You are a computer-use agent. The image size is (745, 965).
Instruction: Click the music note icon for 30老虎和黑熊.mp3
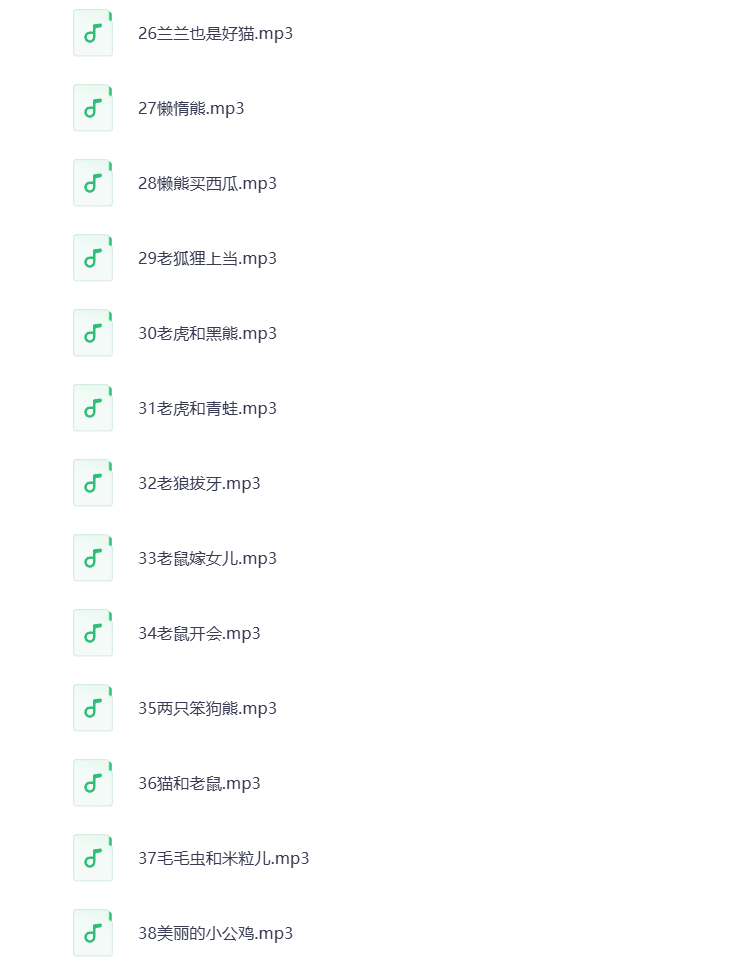coord(92,332)
